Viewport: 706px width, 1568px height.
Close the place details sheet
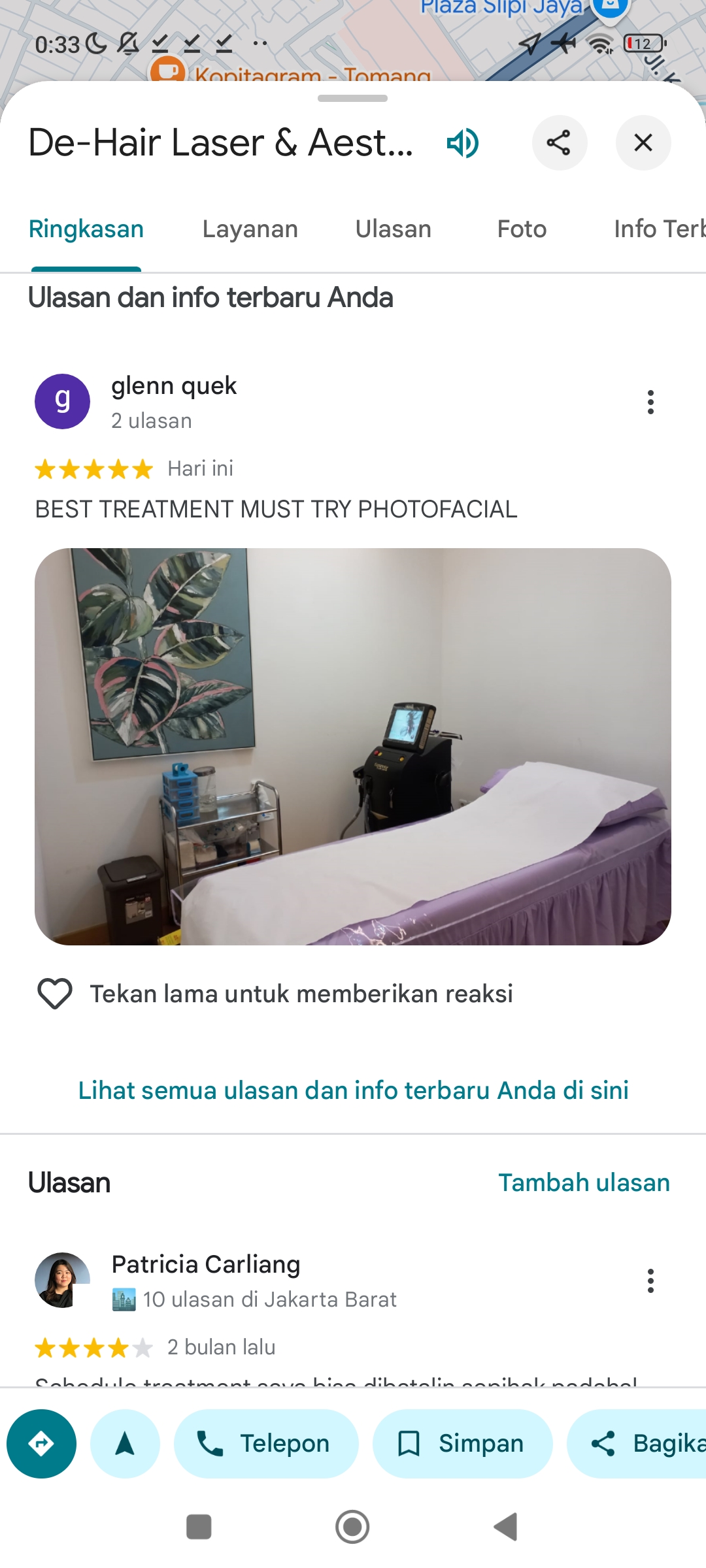point(643,143)
